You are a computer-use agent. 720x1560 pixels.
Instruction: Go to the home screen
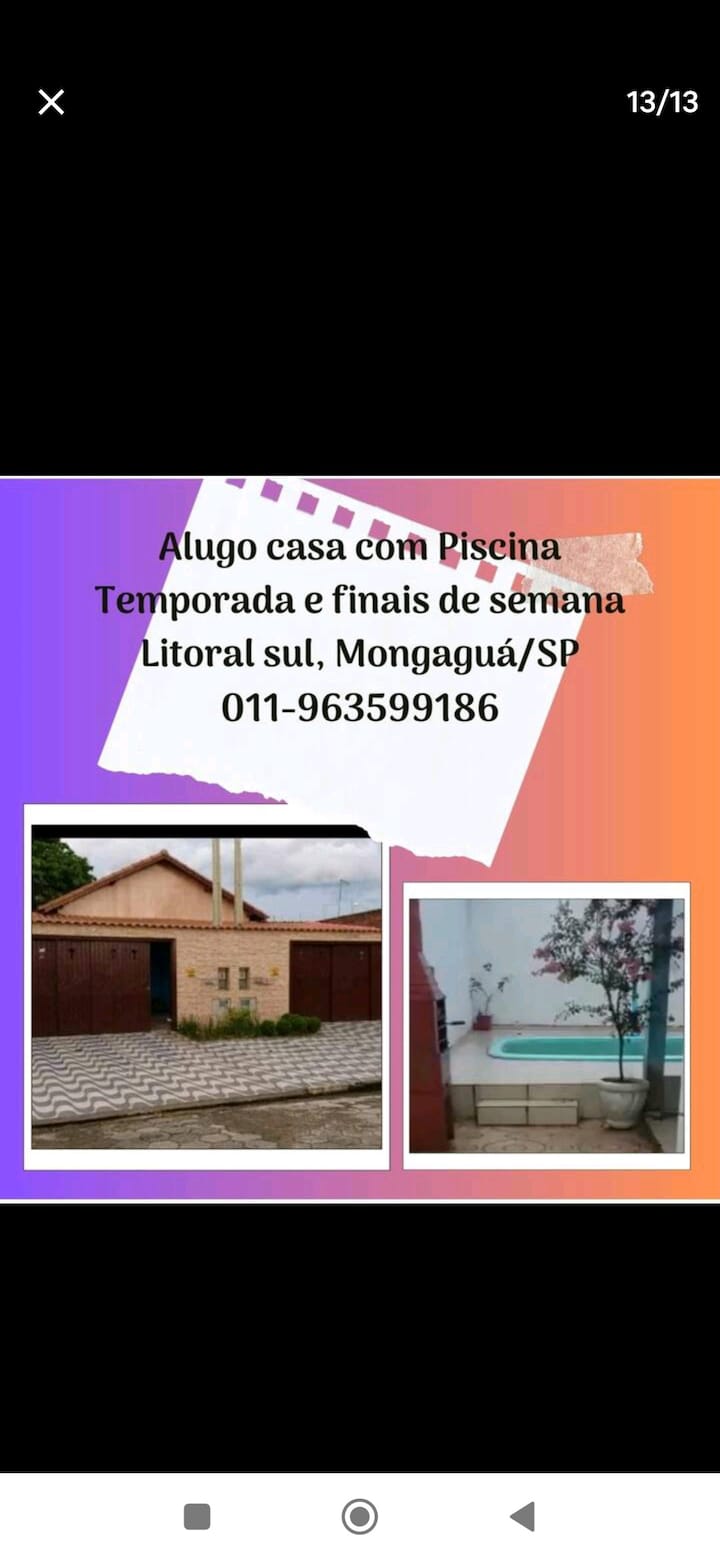[x=360, y=1516]
